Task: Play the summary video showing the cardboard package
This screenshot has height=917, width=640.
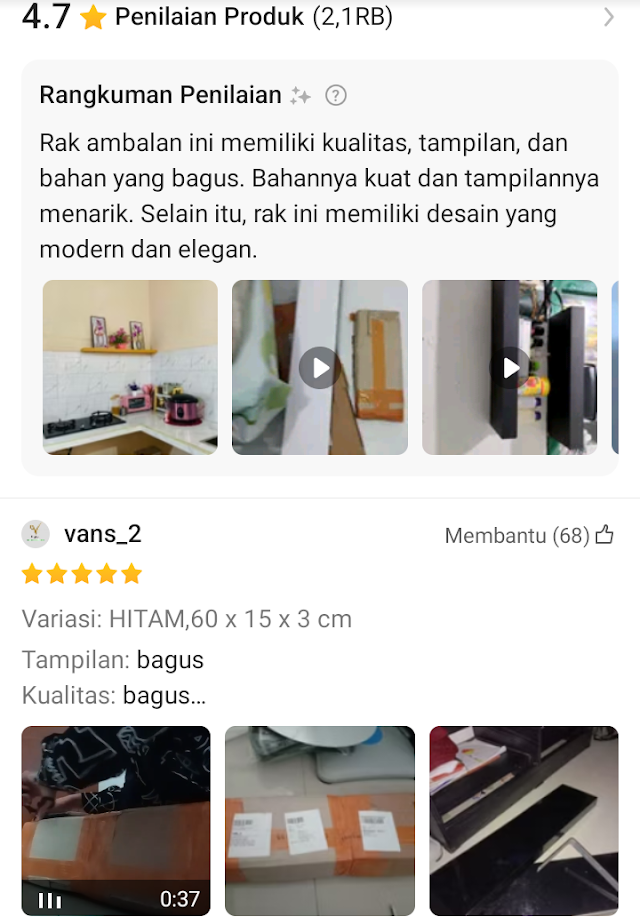Action: click(x=320, y=367)
